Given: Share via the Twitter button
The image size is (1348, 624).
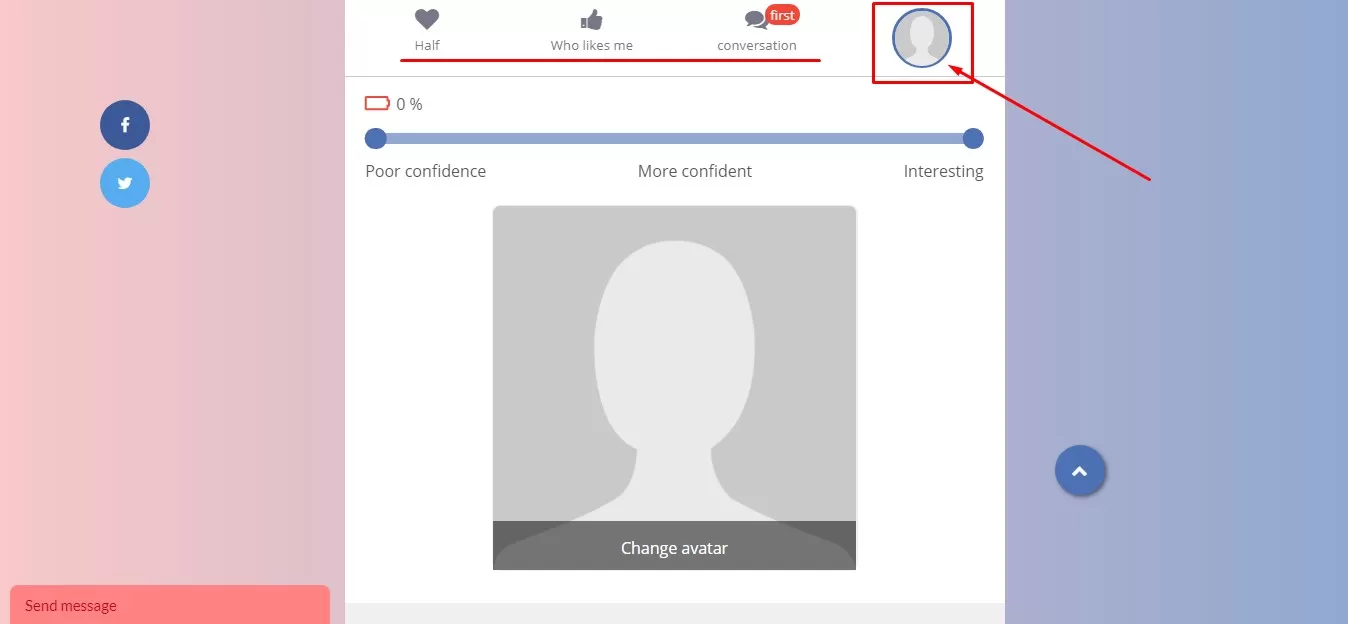Looking at the screenshot, I should (x=125, y=183).
